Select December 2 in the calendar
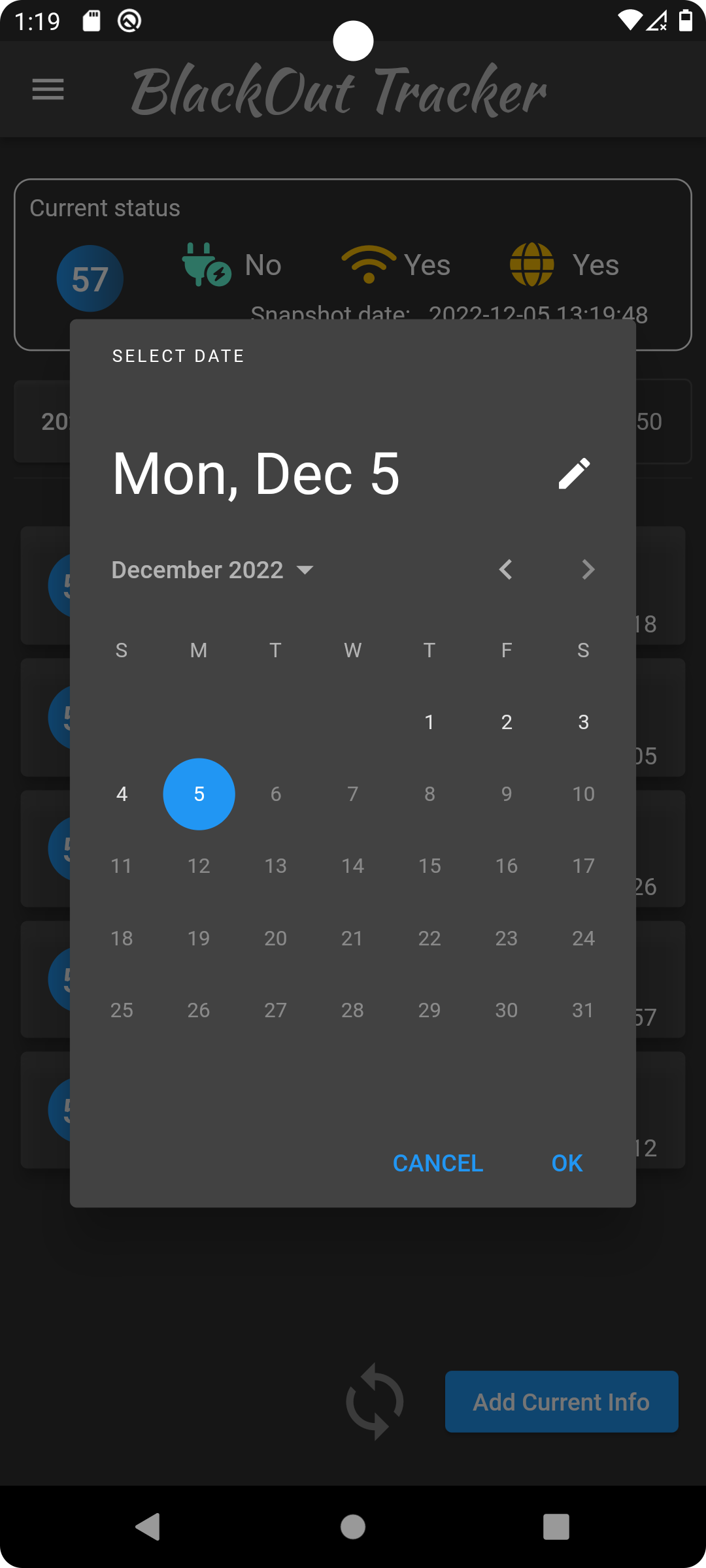Viewport: 706px width, 1568px height. pos(507,722)
